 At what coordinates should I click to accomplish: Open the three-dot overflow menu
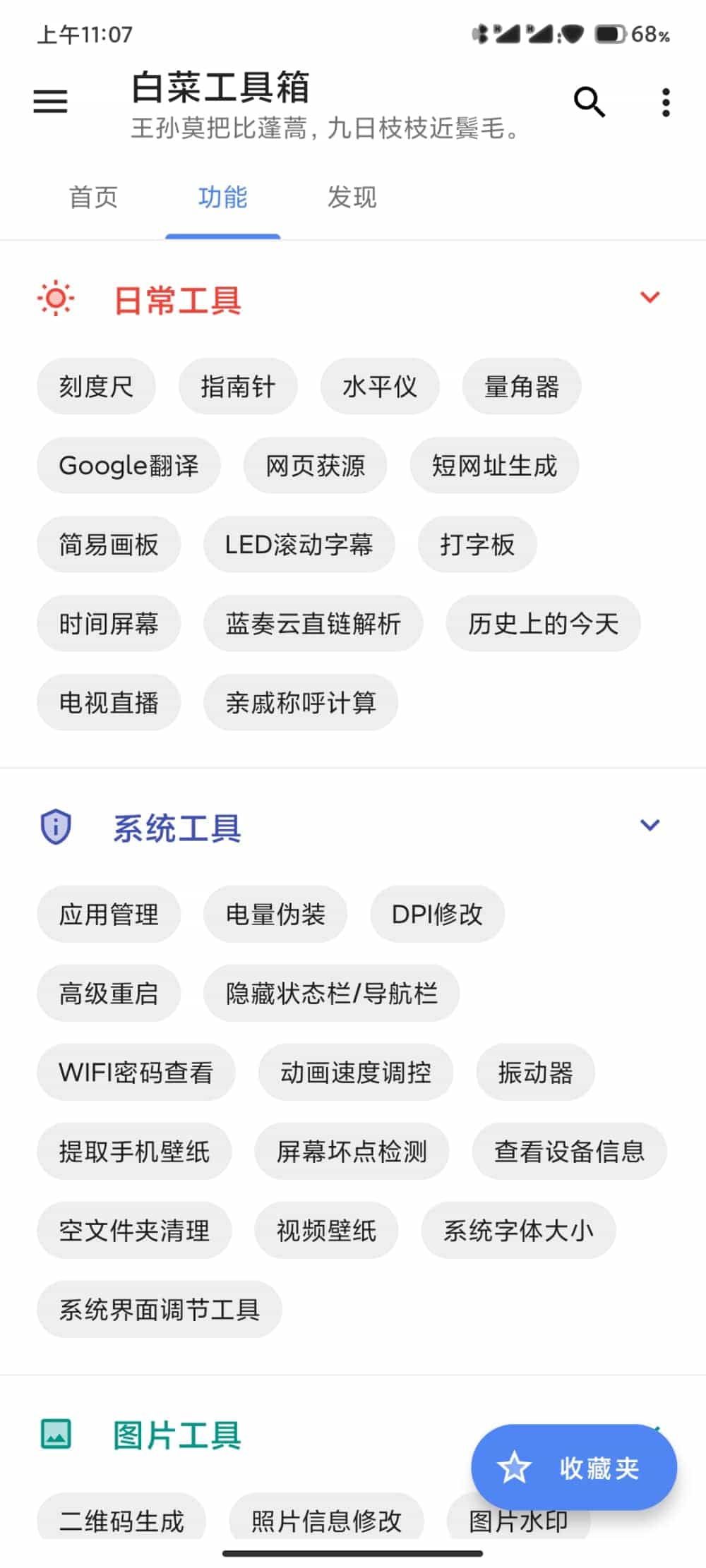[665, 102]
